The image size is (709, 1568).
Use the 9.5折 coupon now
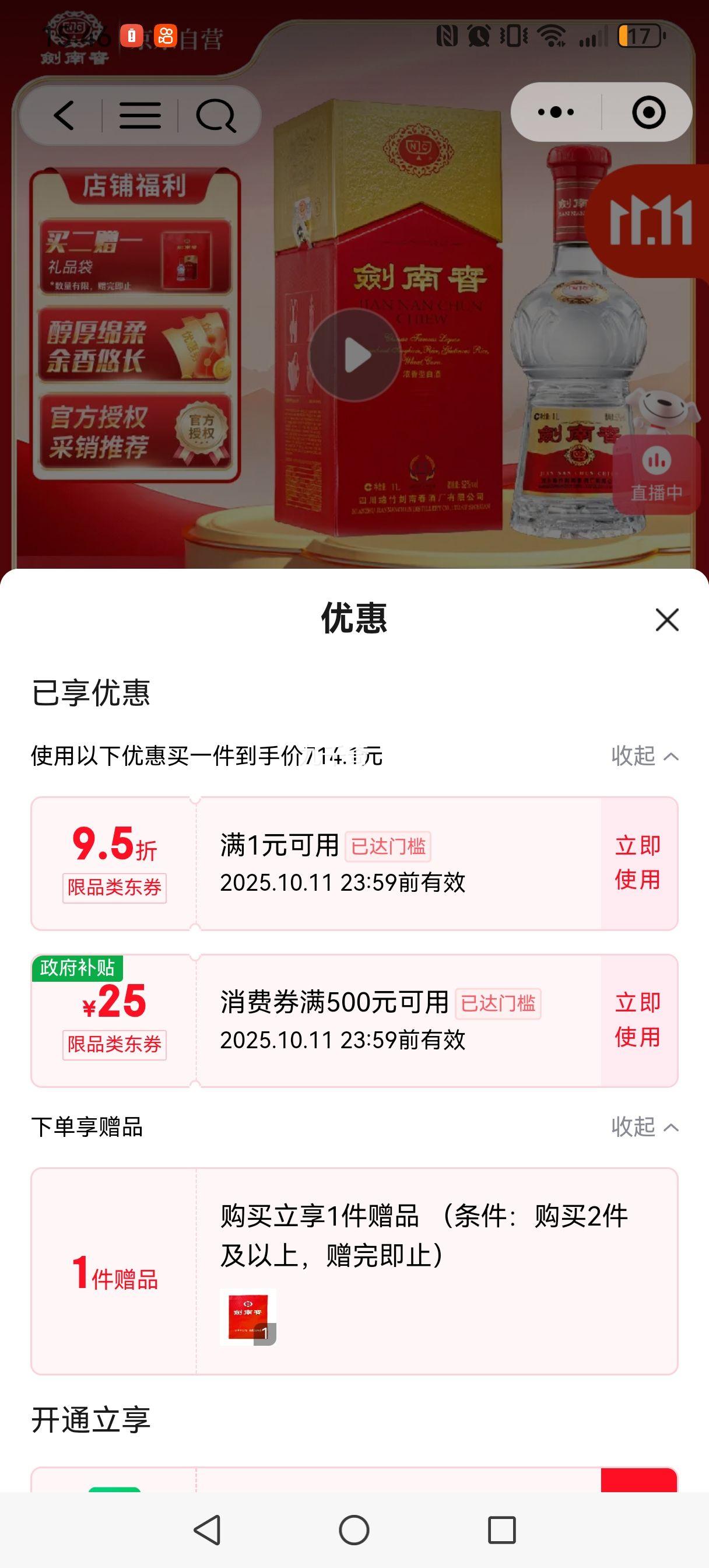638,863
